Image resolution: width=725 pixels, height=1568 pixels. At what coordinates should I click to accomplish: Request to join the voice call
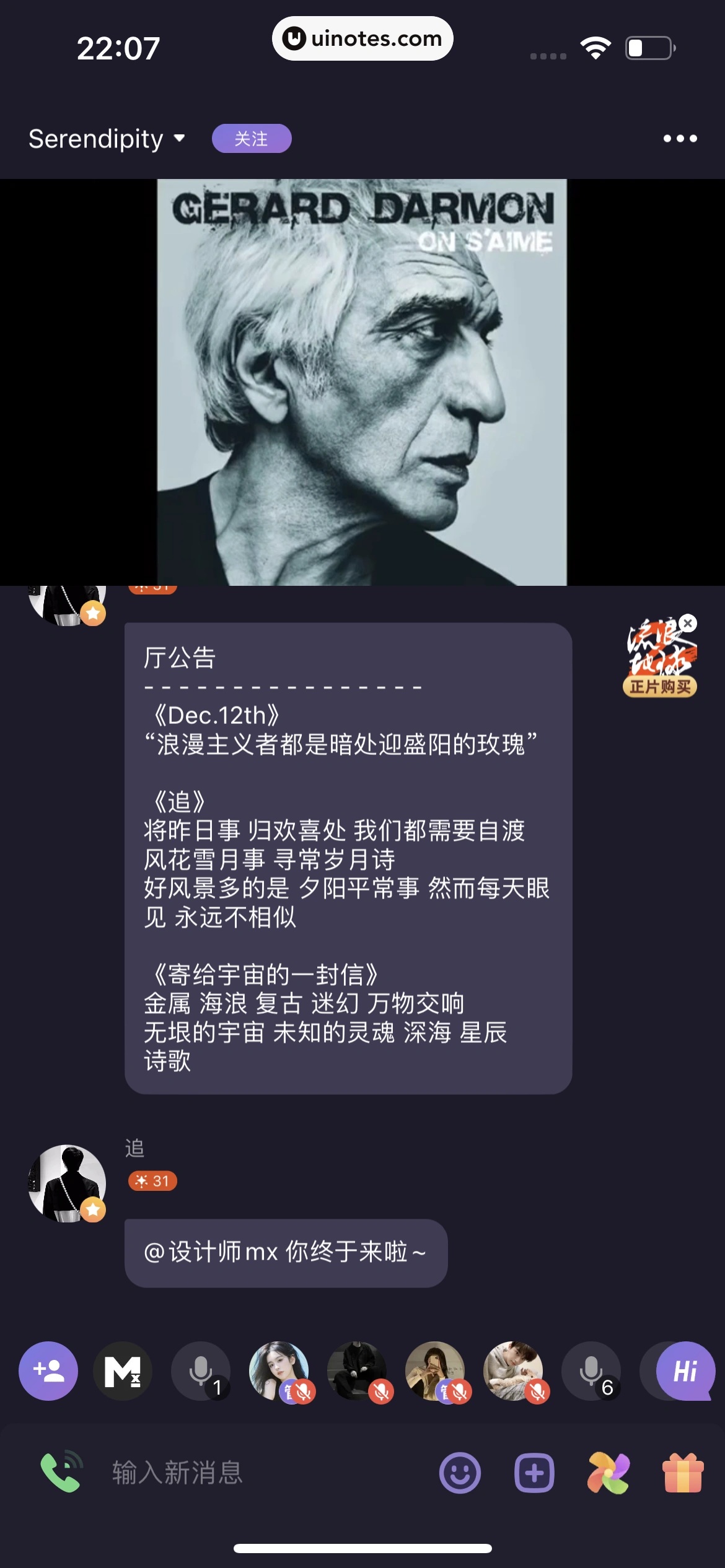(61, 1471)
